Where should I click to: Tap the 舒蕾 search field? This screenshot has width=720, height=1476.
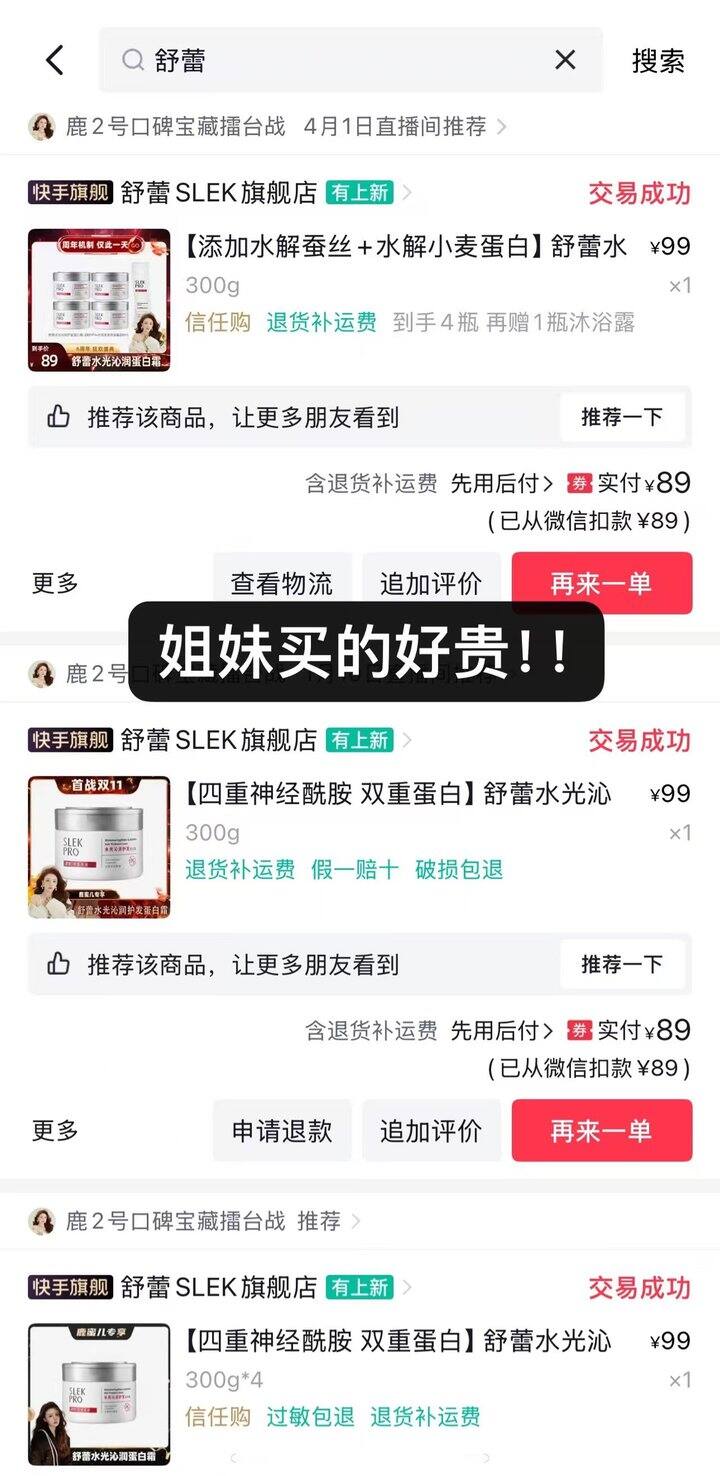coord(340,60)
